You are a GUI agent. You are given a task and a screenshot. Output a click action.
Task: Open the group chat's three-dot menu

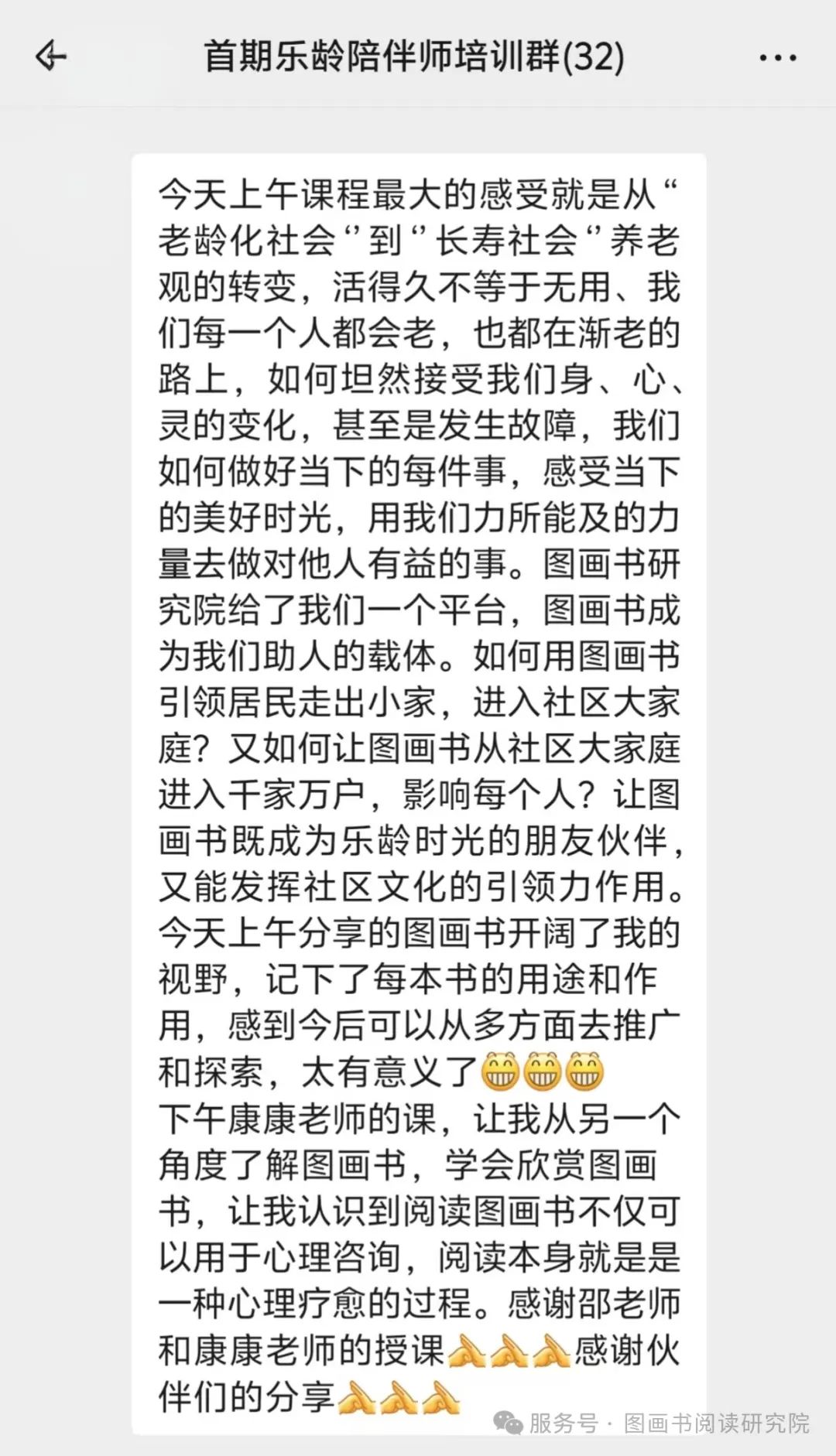(x=777, y=58)
